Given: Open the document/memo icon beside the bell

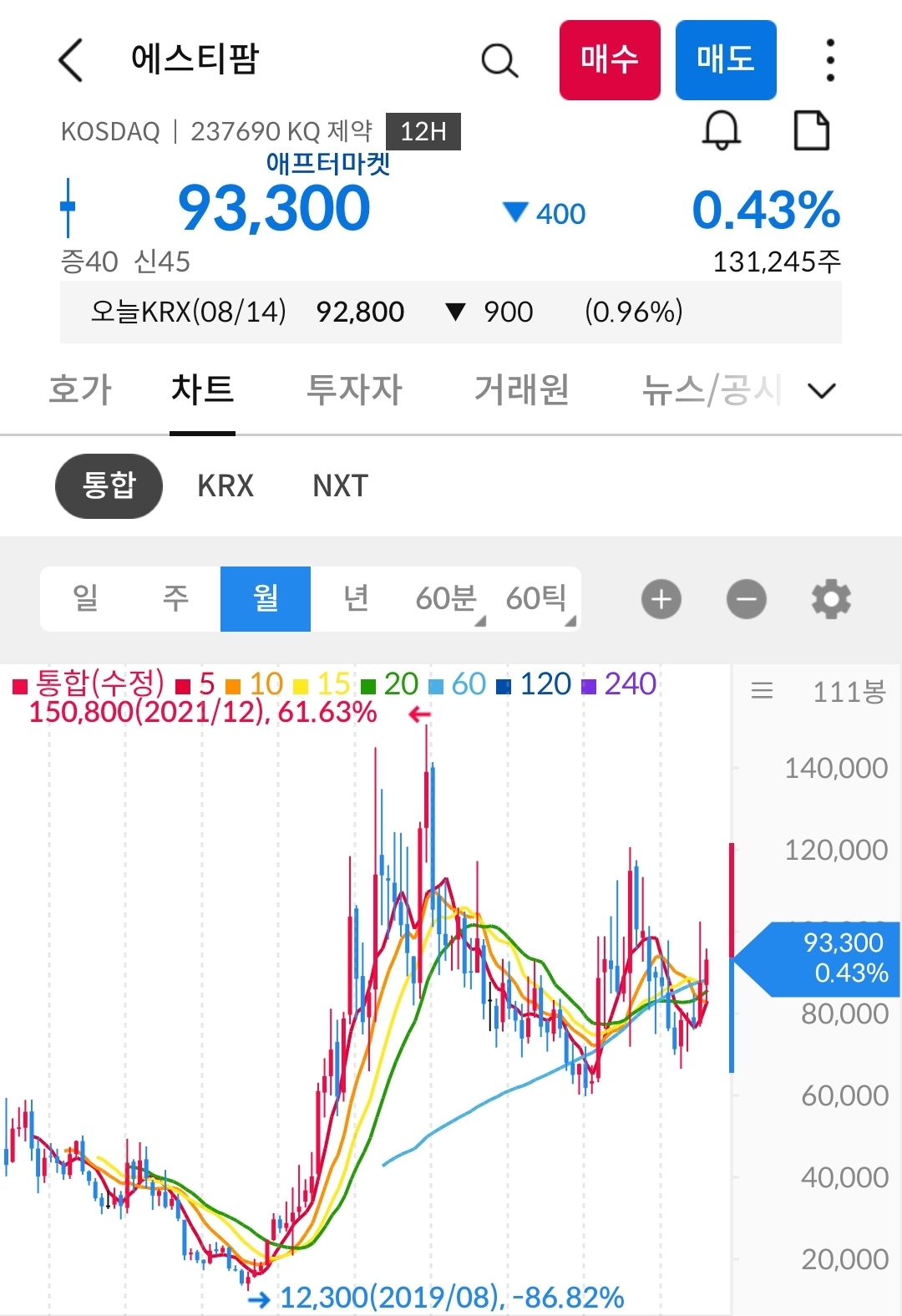Looking at the screenshot, I should click(x=811, y=130).
